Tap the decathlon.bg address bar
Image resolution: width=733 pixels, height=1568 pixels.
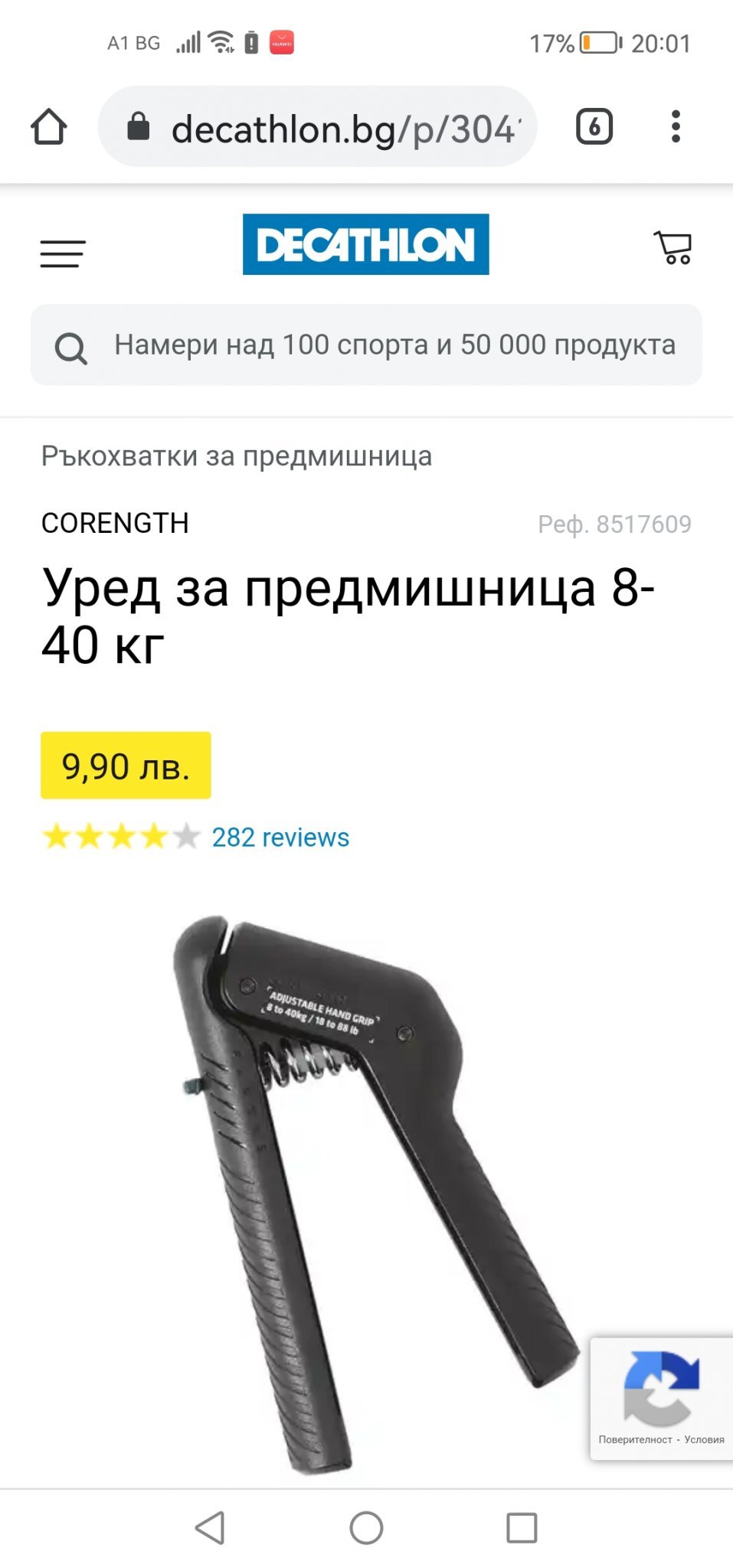317,126
